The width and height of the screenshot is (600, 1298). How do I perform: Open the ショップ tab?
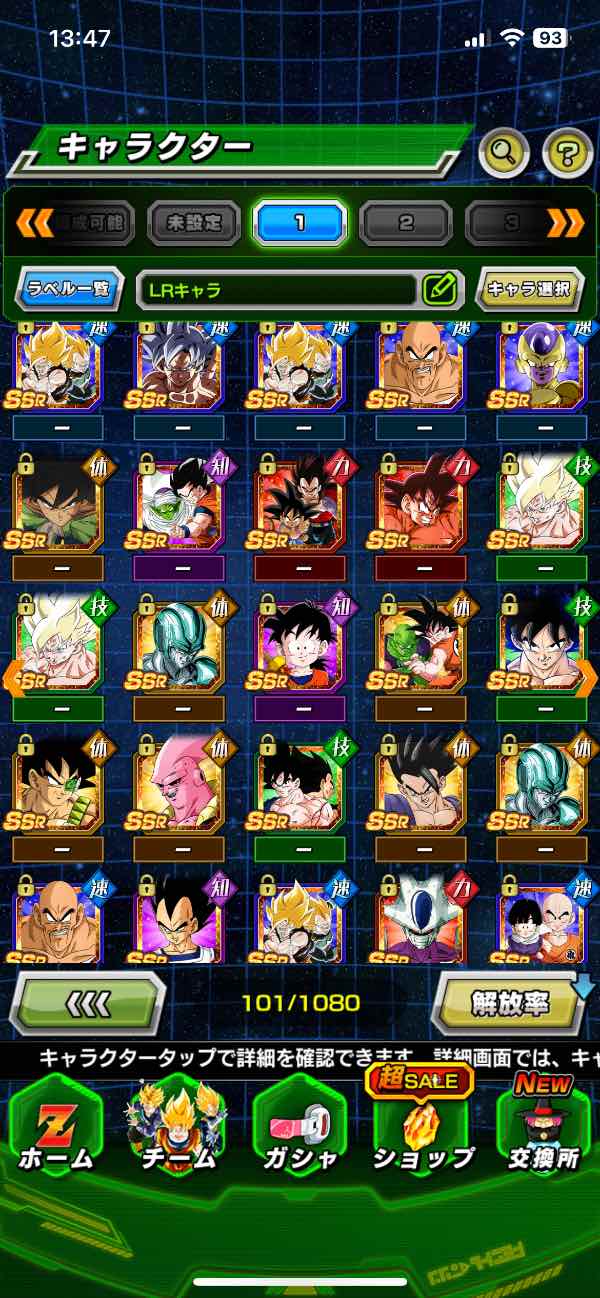[421, 1133]
